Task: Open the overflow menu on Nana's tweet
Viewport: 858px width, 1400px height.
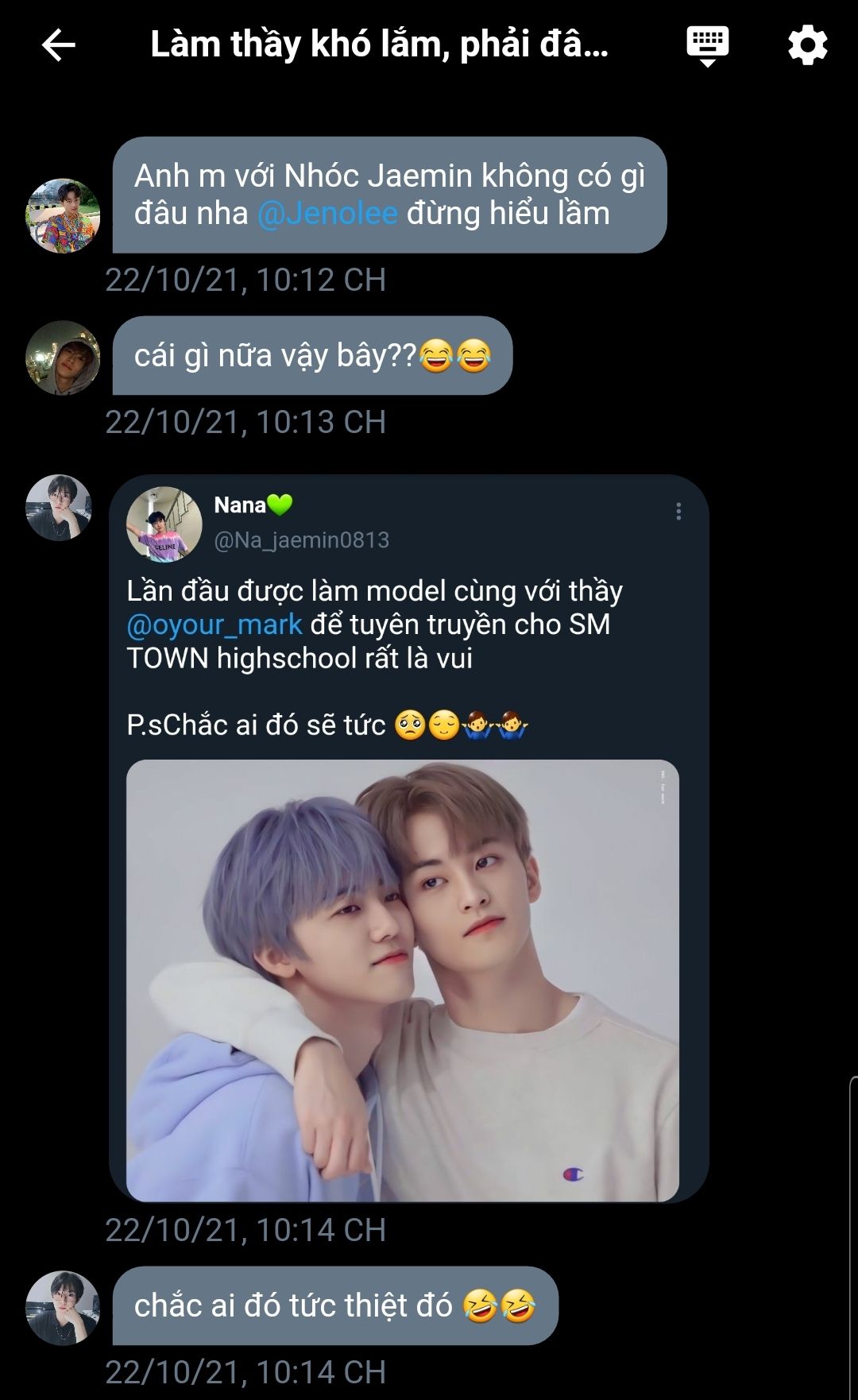Action: tap(678, 511)
